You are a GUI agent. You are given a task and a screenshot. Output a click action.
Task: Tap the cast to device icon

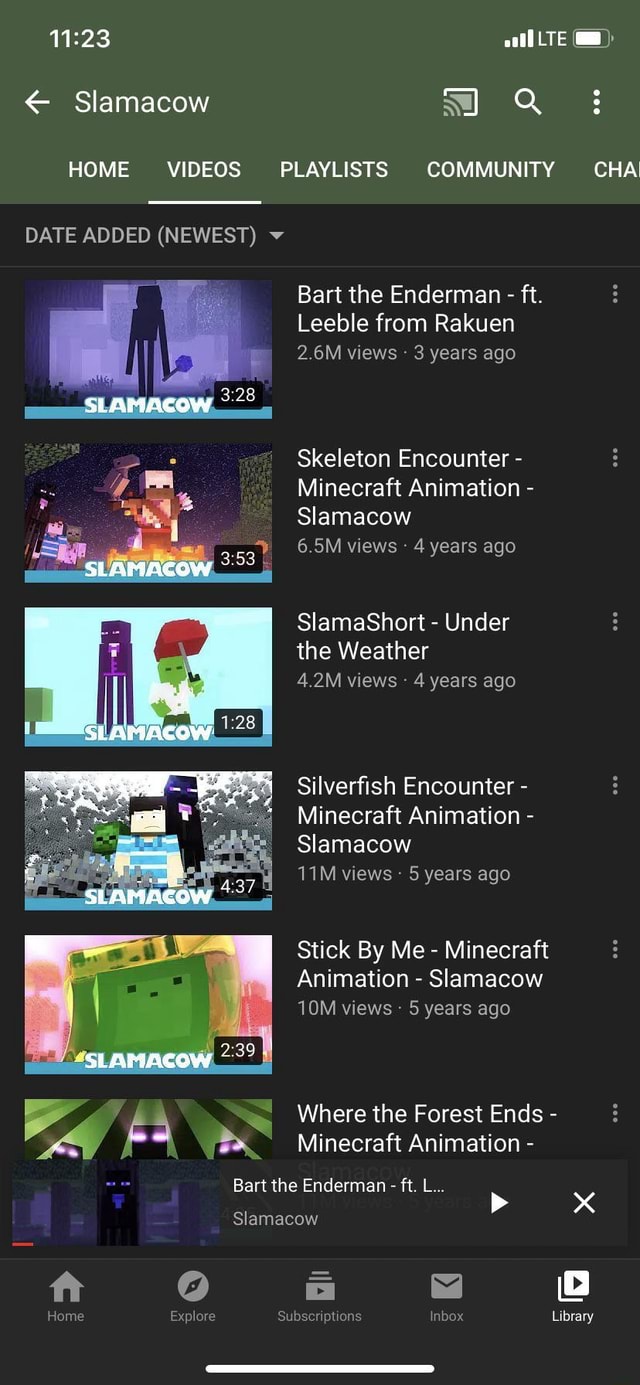tap(460, 102)
